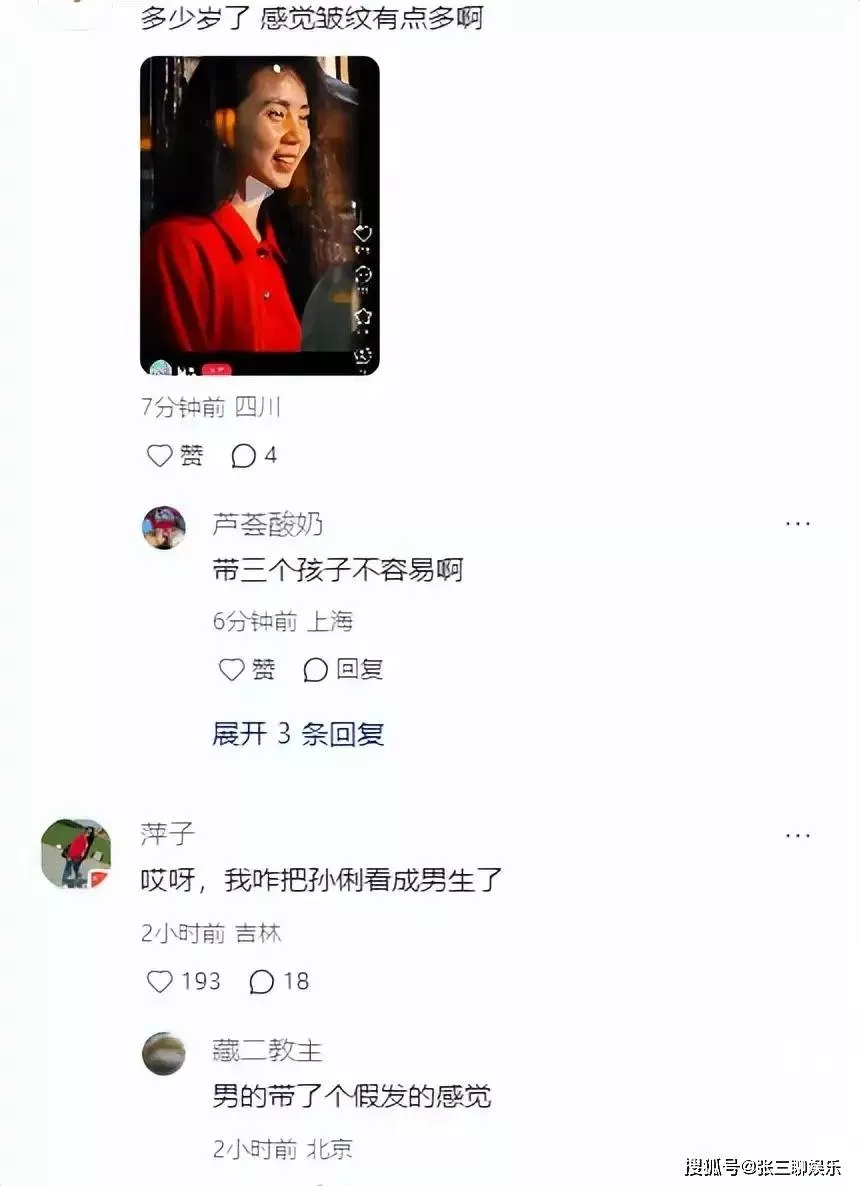This screenshot has height=1186, width=860.
Task: Expand 展开 3 条回复
Action: click(298, 734)
